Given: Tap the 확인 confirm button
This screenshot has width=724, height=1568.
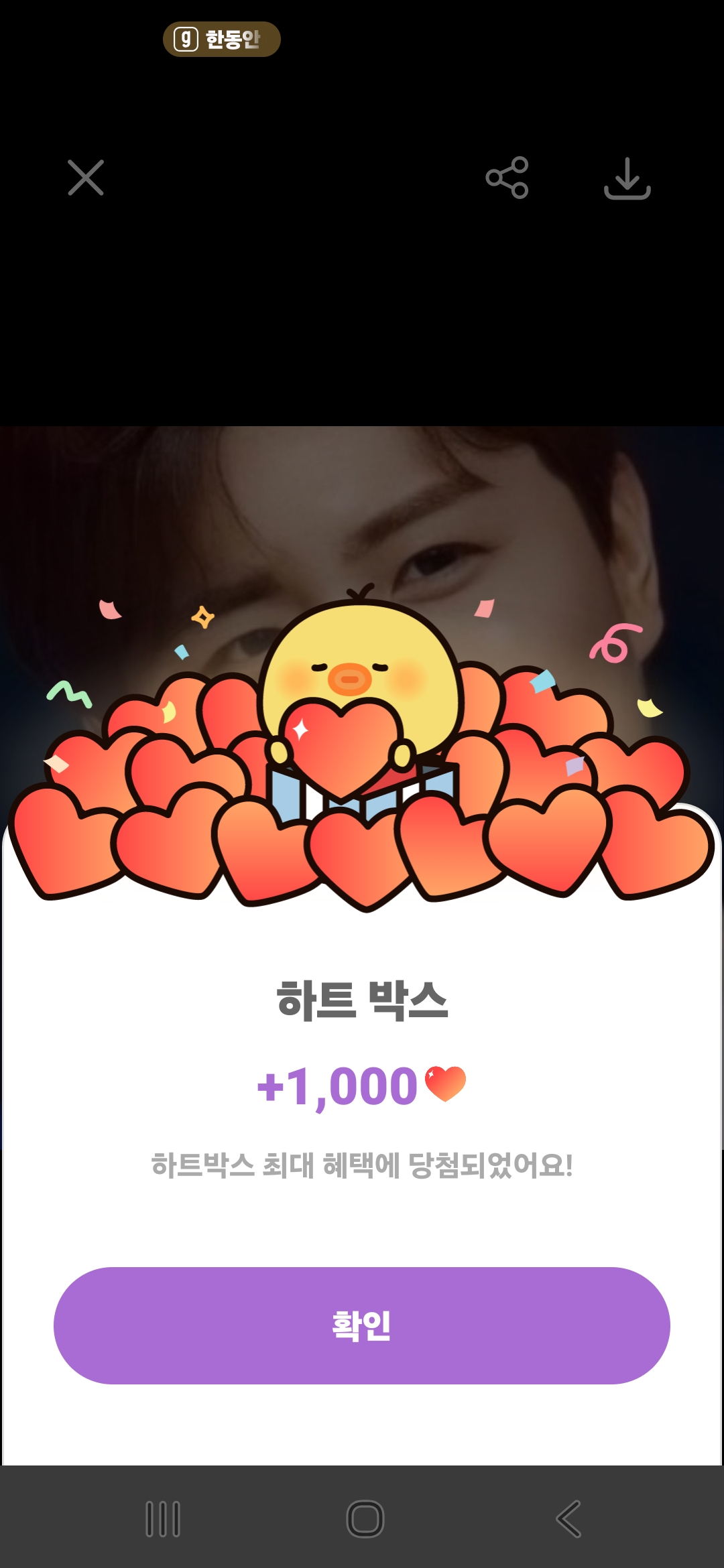Looking at the screenshot, I should [362, 1325].
